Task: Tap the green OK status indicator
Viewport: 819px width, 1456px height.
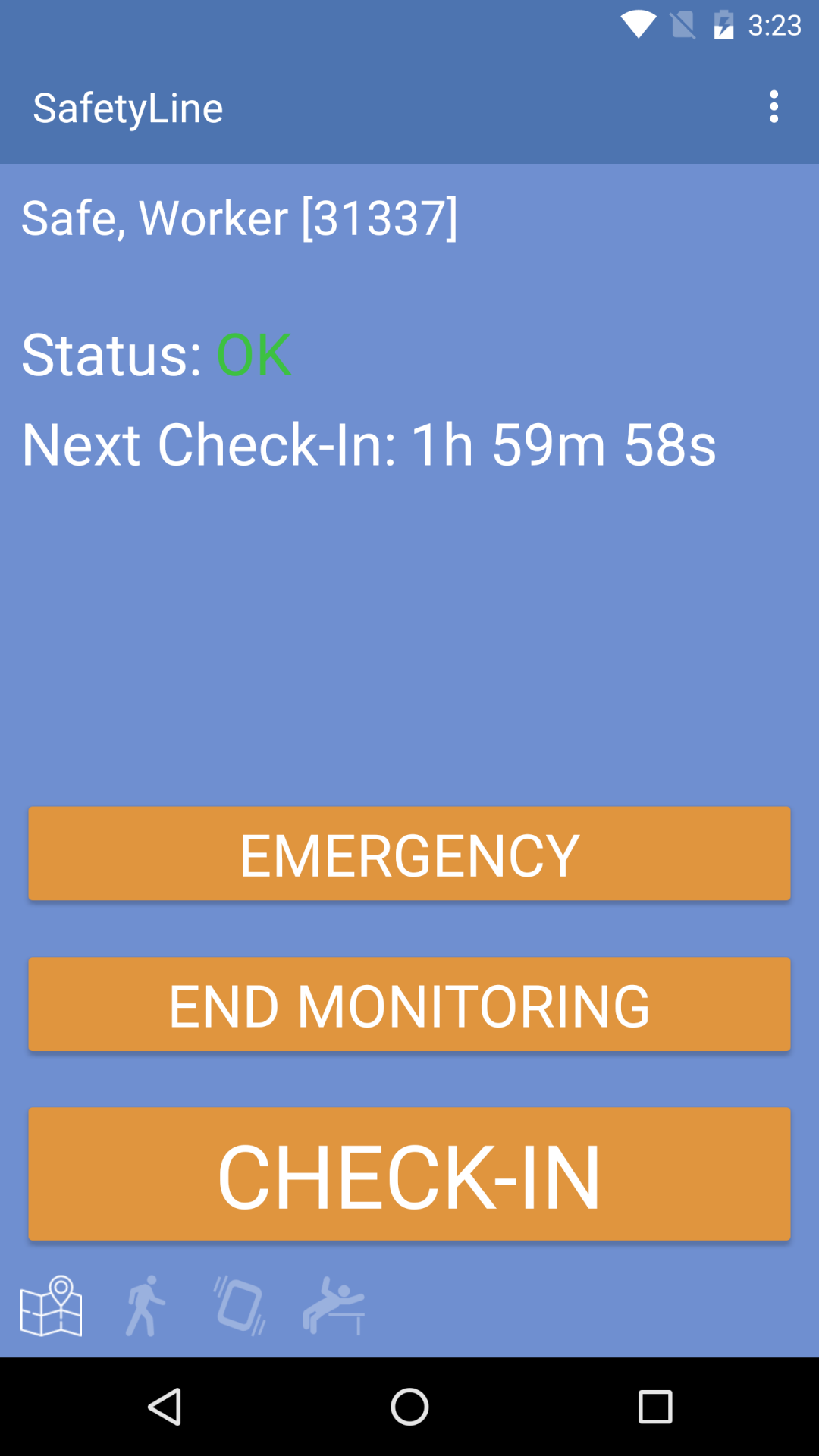Action: click(253, 355)
